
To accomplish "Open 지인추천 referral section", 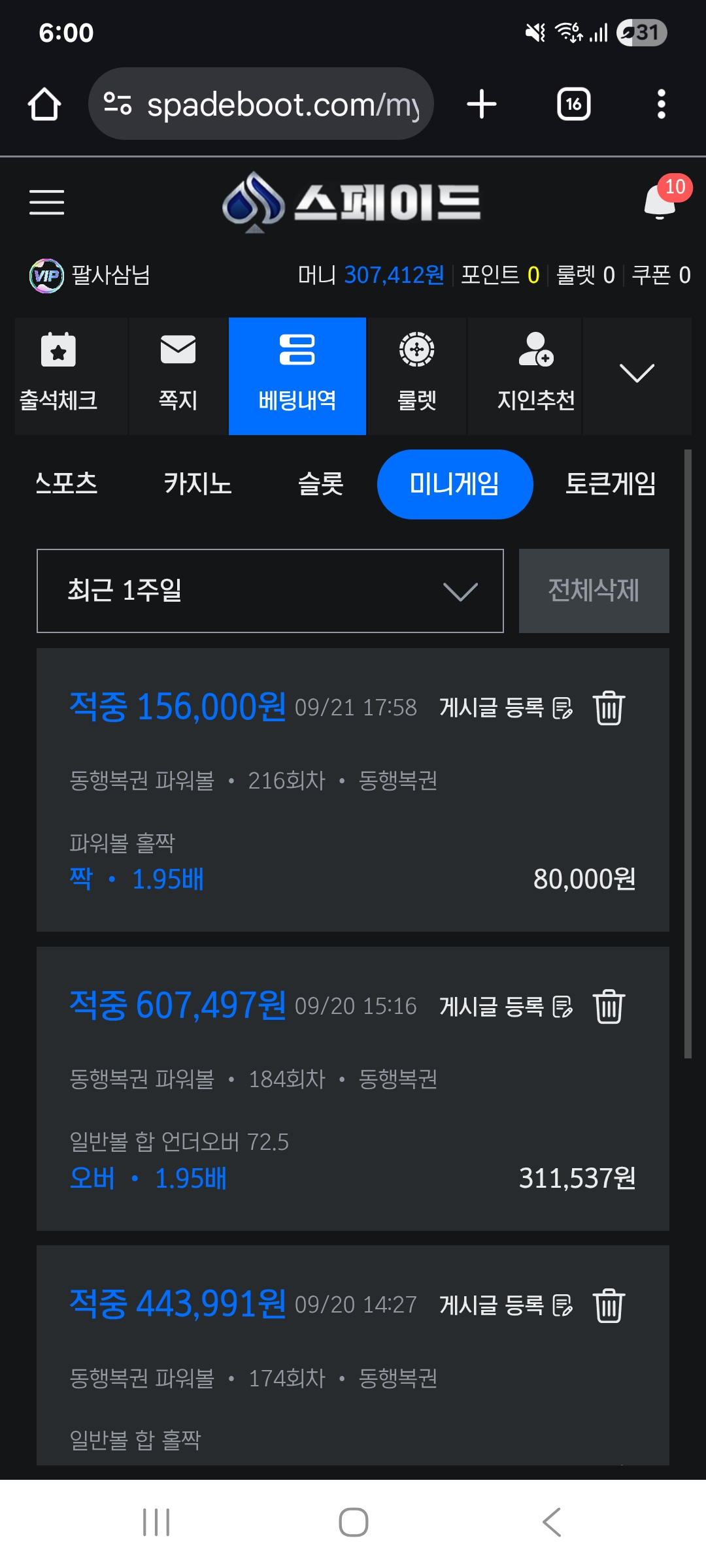I will point(535,376).
